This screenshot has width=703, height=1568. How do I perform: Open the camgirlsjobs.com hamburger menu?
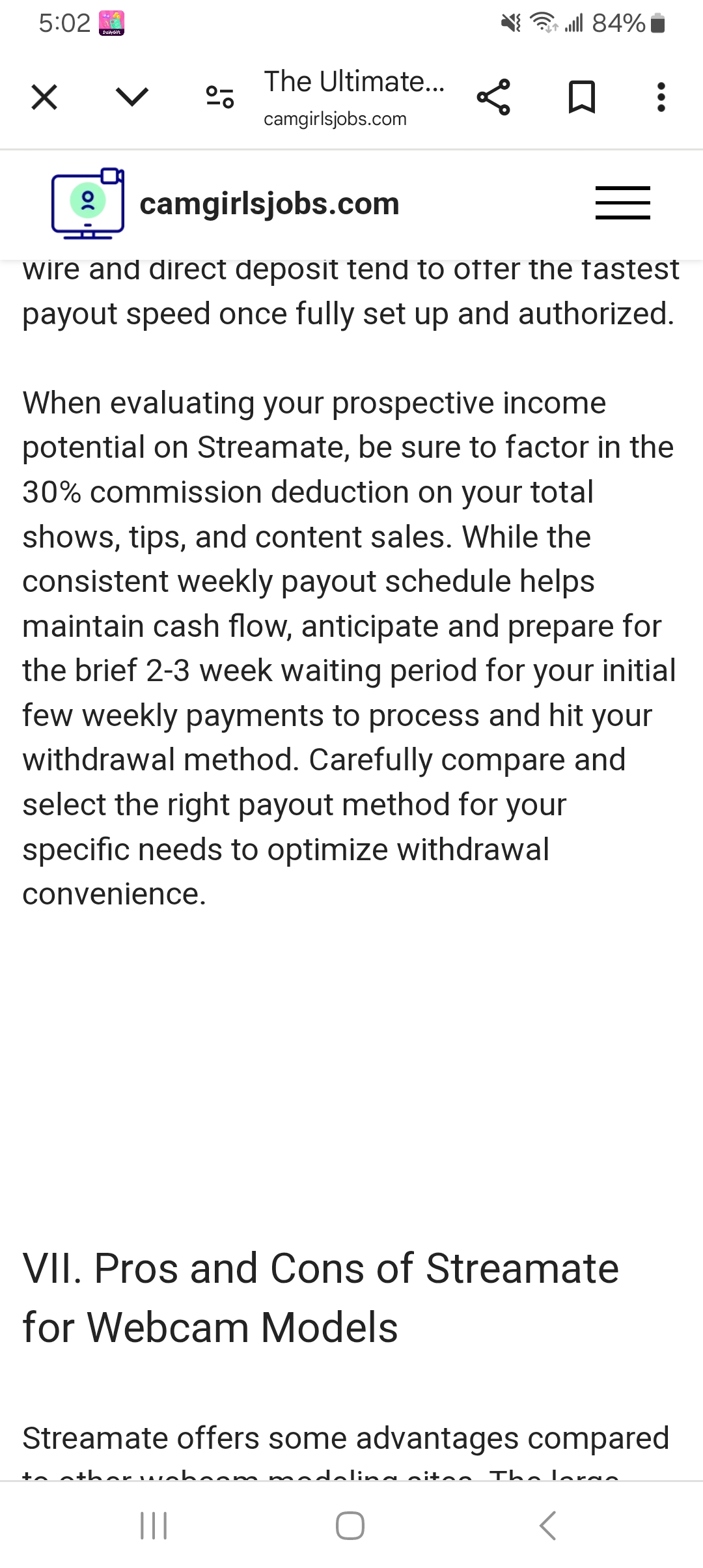pos(623,203)
